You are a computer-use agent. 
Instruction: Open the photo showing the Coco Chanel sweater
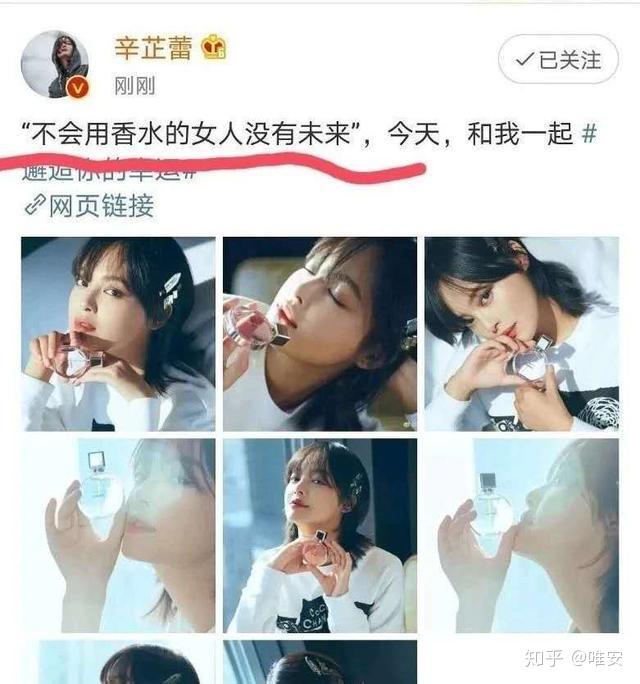point(319,535)
